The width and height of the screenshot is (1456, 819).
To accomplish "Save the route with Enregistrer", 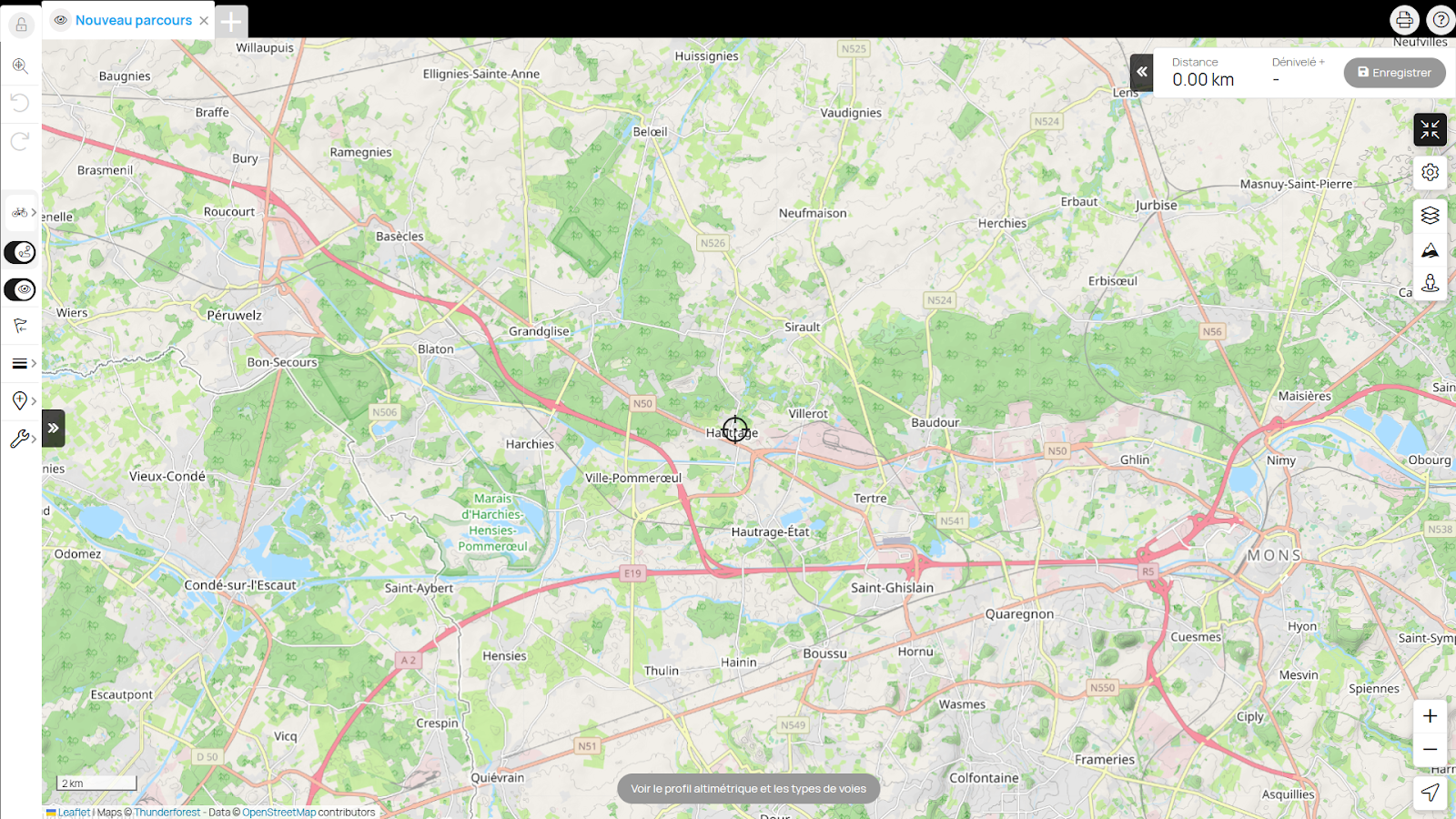I will pos(1394,73).
